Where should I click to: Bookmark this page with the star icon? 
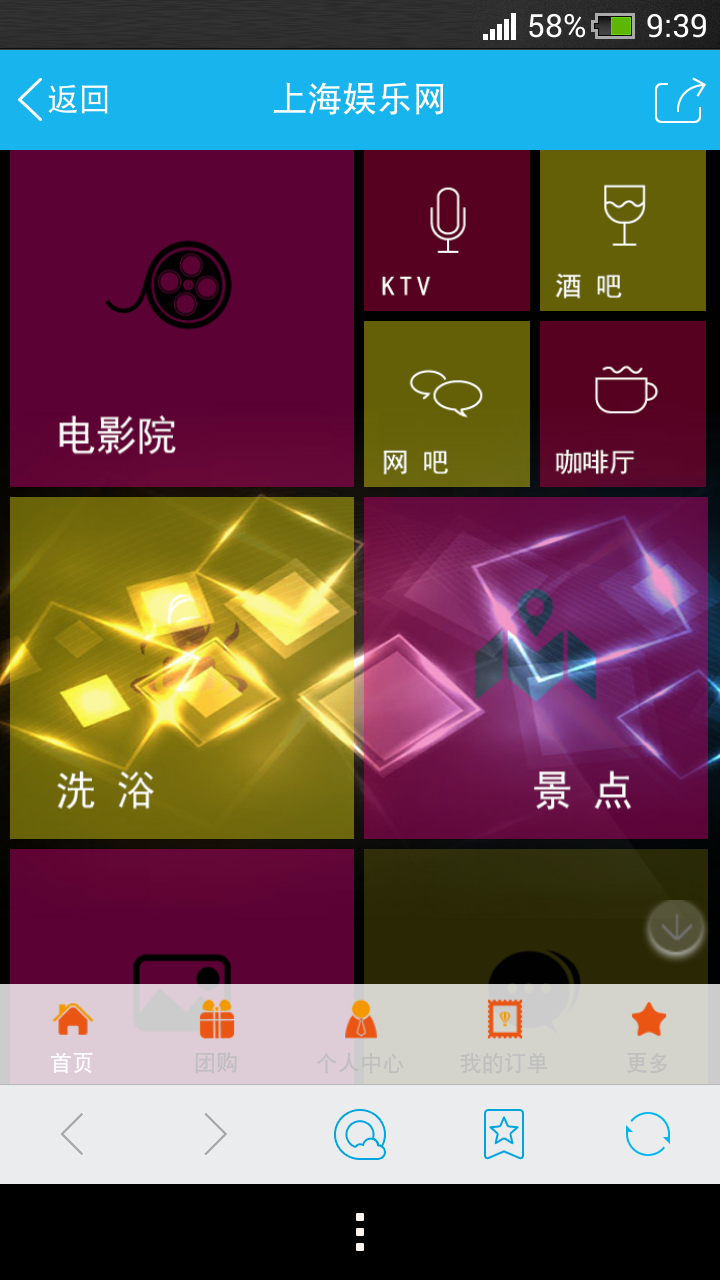click(504, 1135)
